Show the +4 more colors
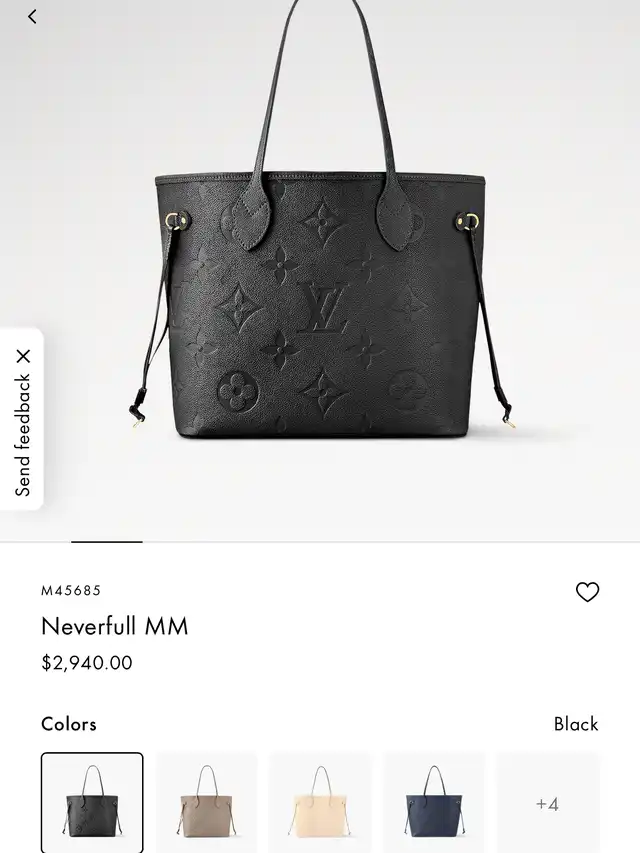The height and width of the screenshot is (853, 640). pyautogui.click(x=547, y=802)
